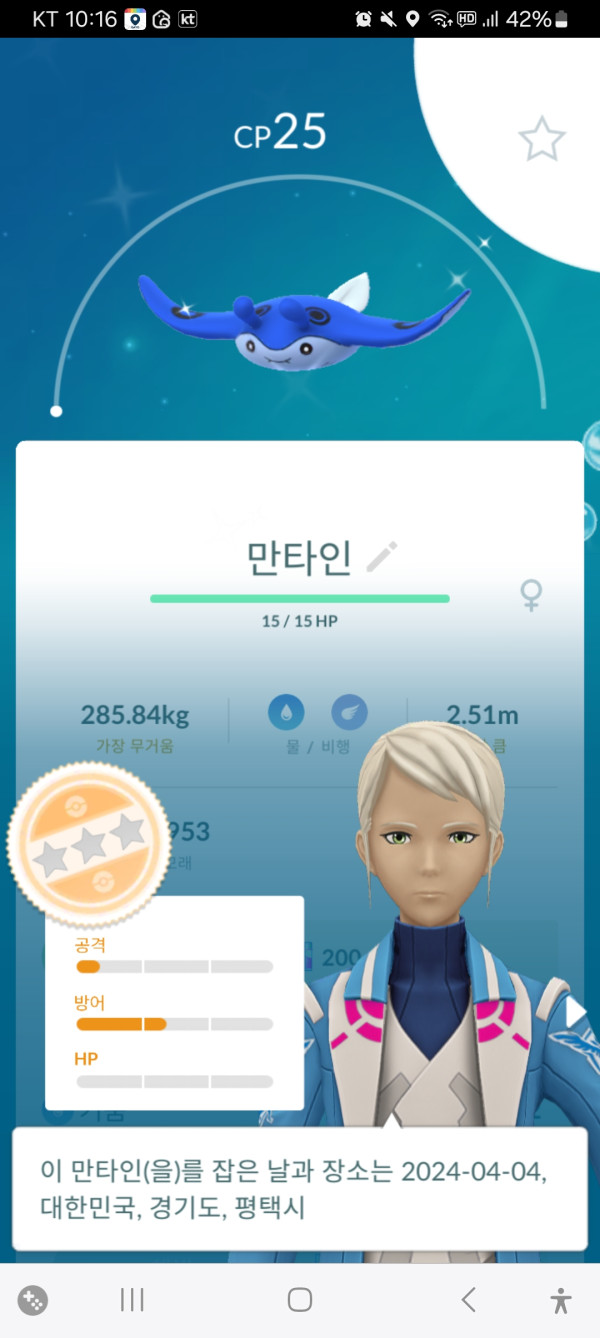600x1338 pixels.
Task: Open the accessibility shortcut button
Action: (561, 1300)
